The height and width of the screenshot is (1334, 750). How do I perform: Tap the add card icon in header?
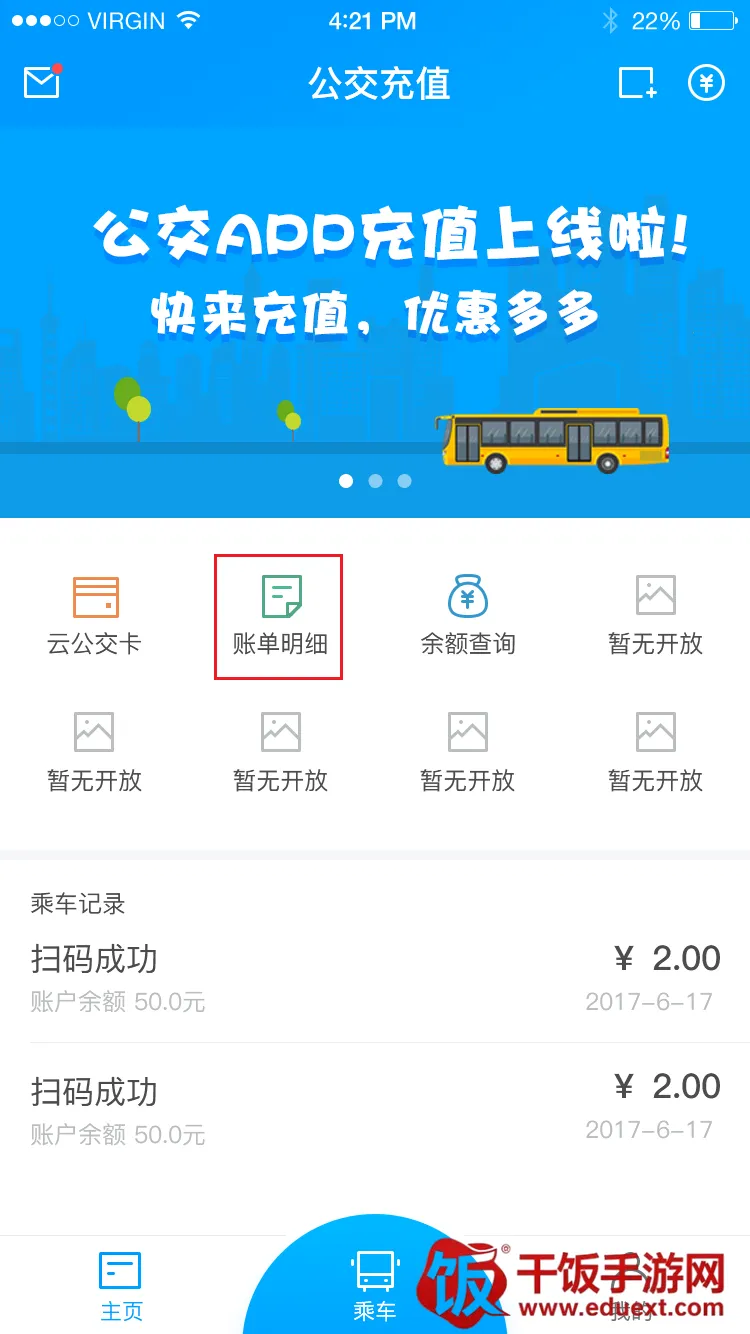637,83
